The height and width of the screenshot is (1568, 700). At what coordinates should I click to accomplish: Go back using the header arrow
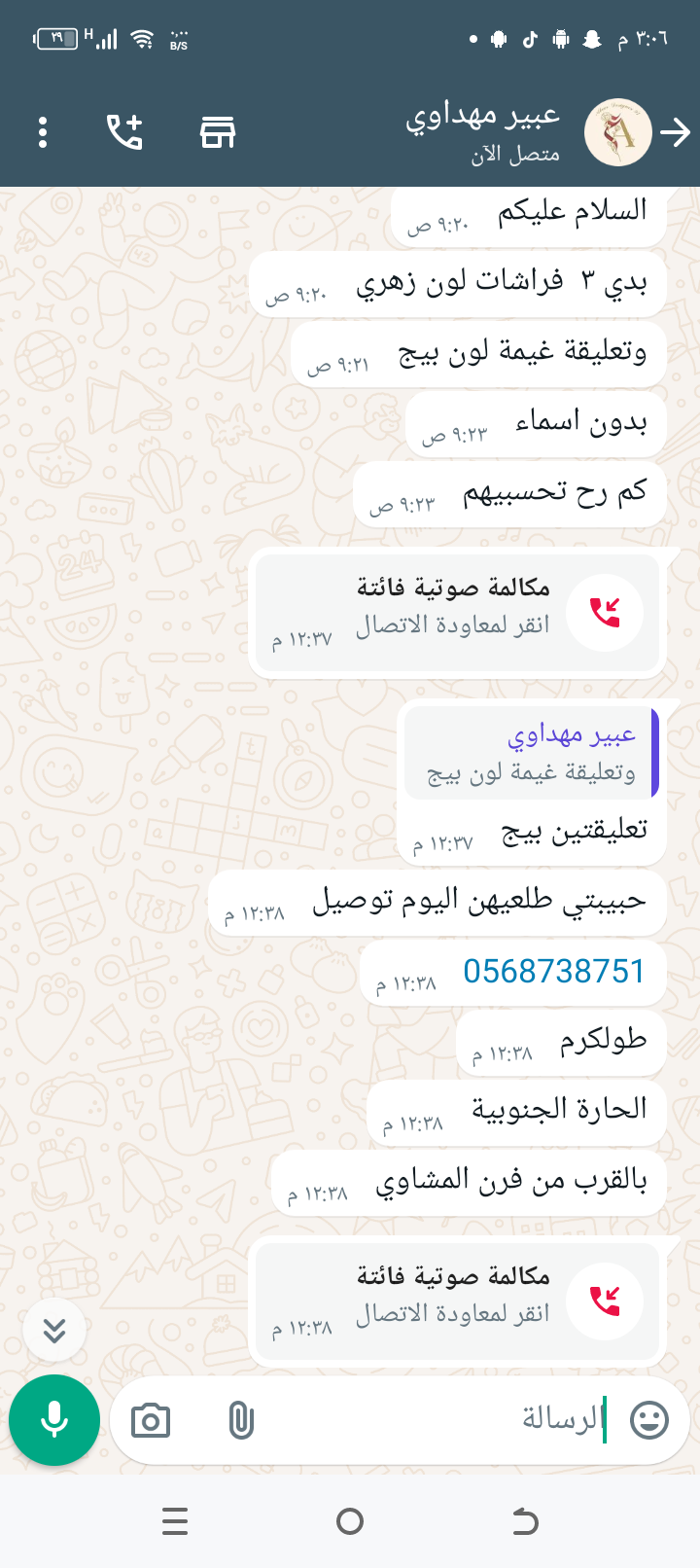(x=676, y=132)
